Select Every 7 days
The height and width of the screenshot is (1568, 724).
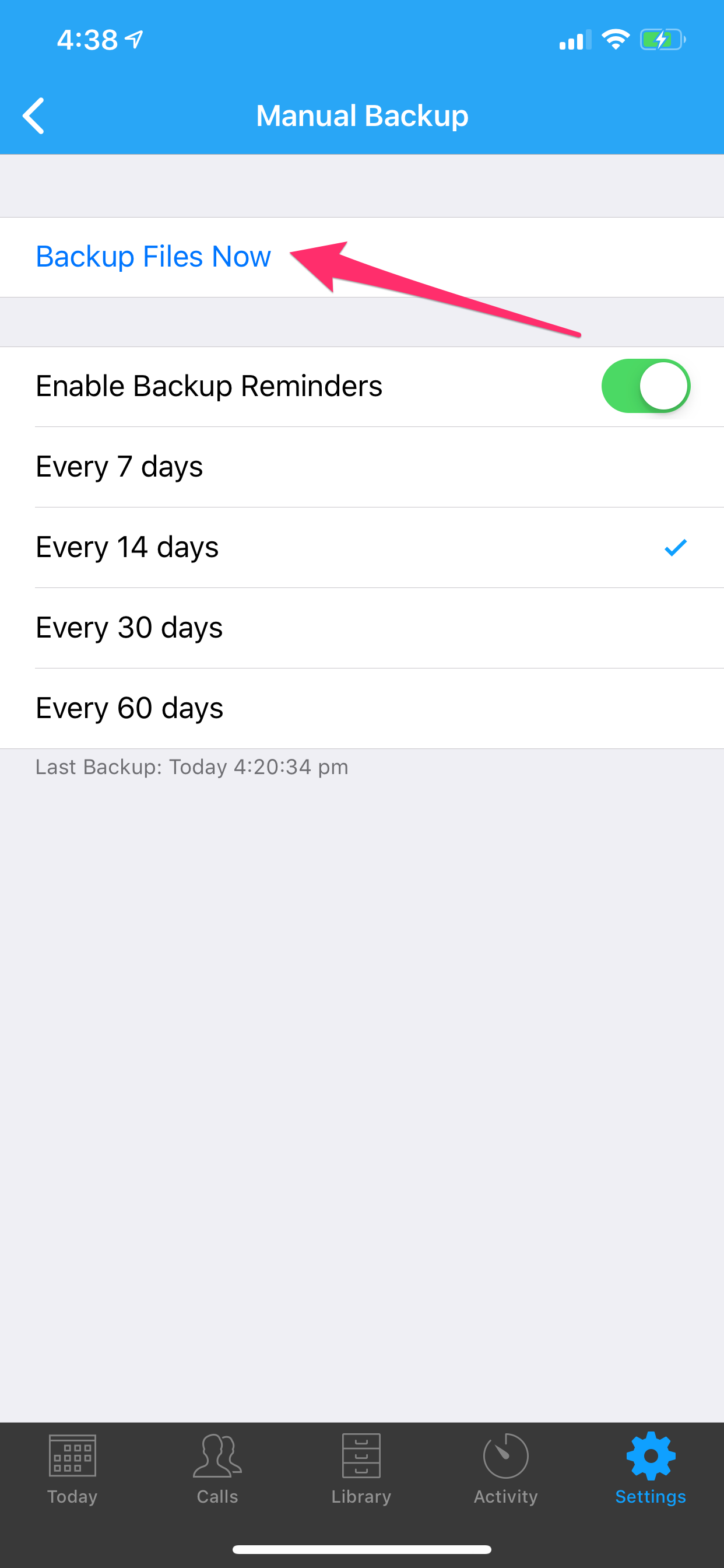click(x=362, y=467)
